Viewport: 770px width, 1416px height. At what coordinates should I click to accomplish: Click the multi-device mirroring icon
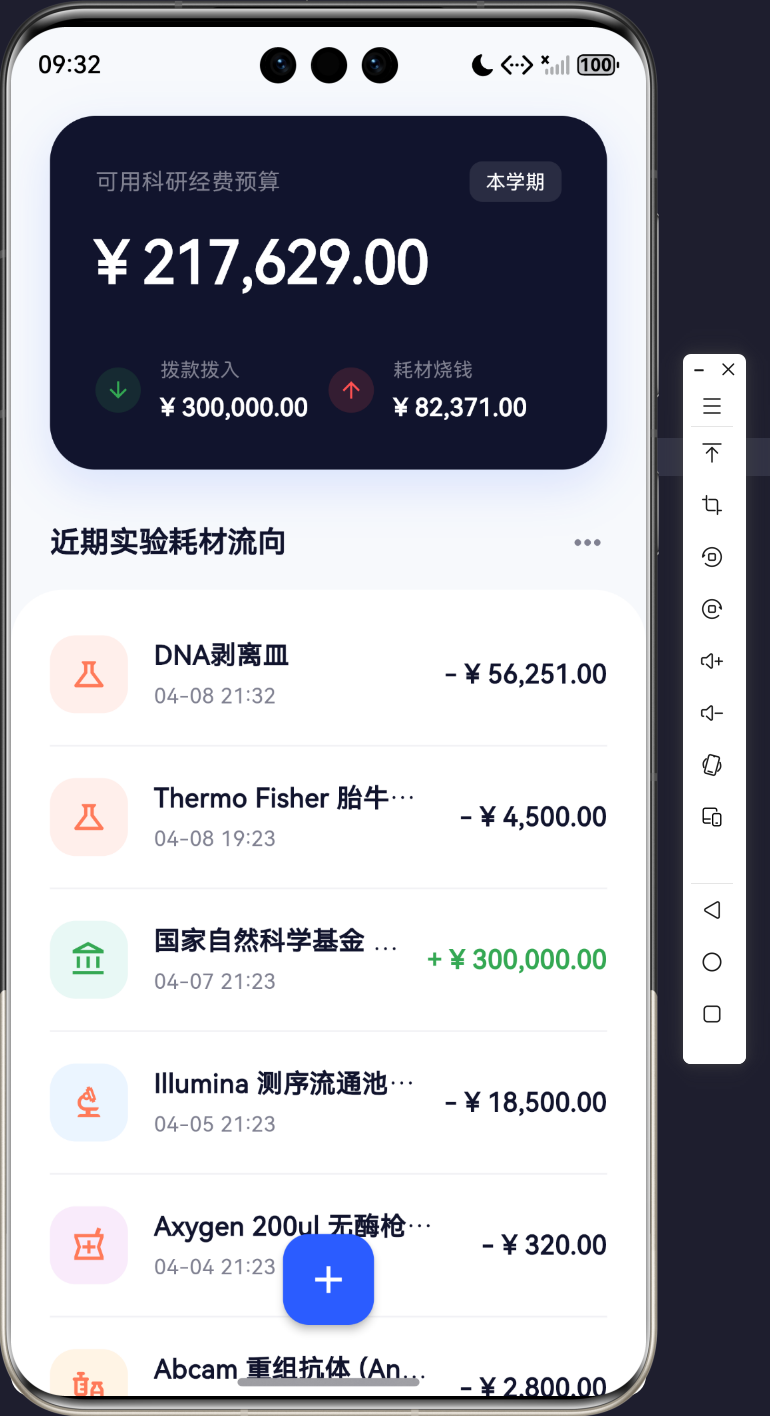point(711,817)
